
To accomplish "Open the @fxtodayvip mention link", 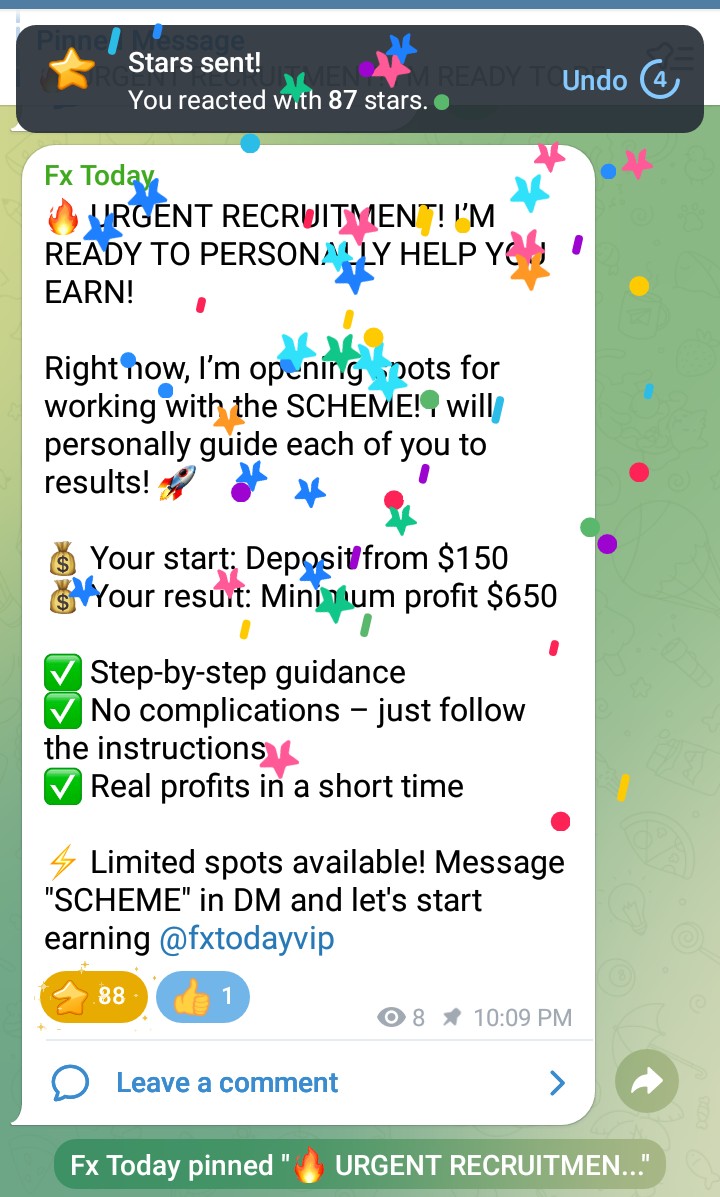I will (x=247, y=939).
